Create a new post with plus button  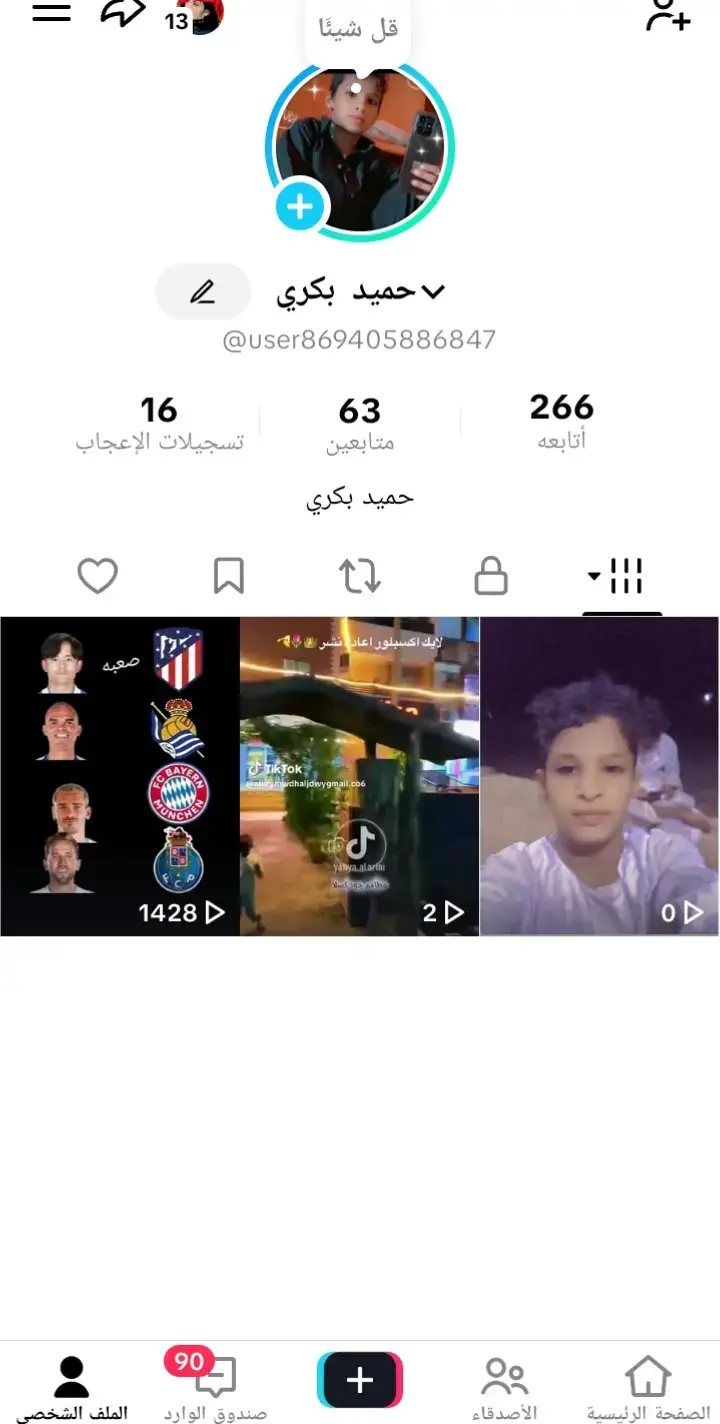[360, 1380]
